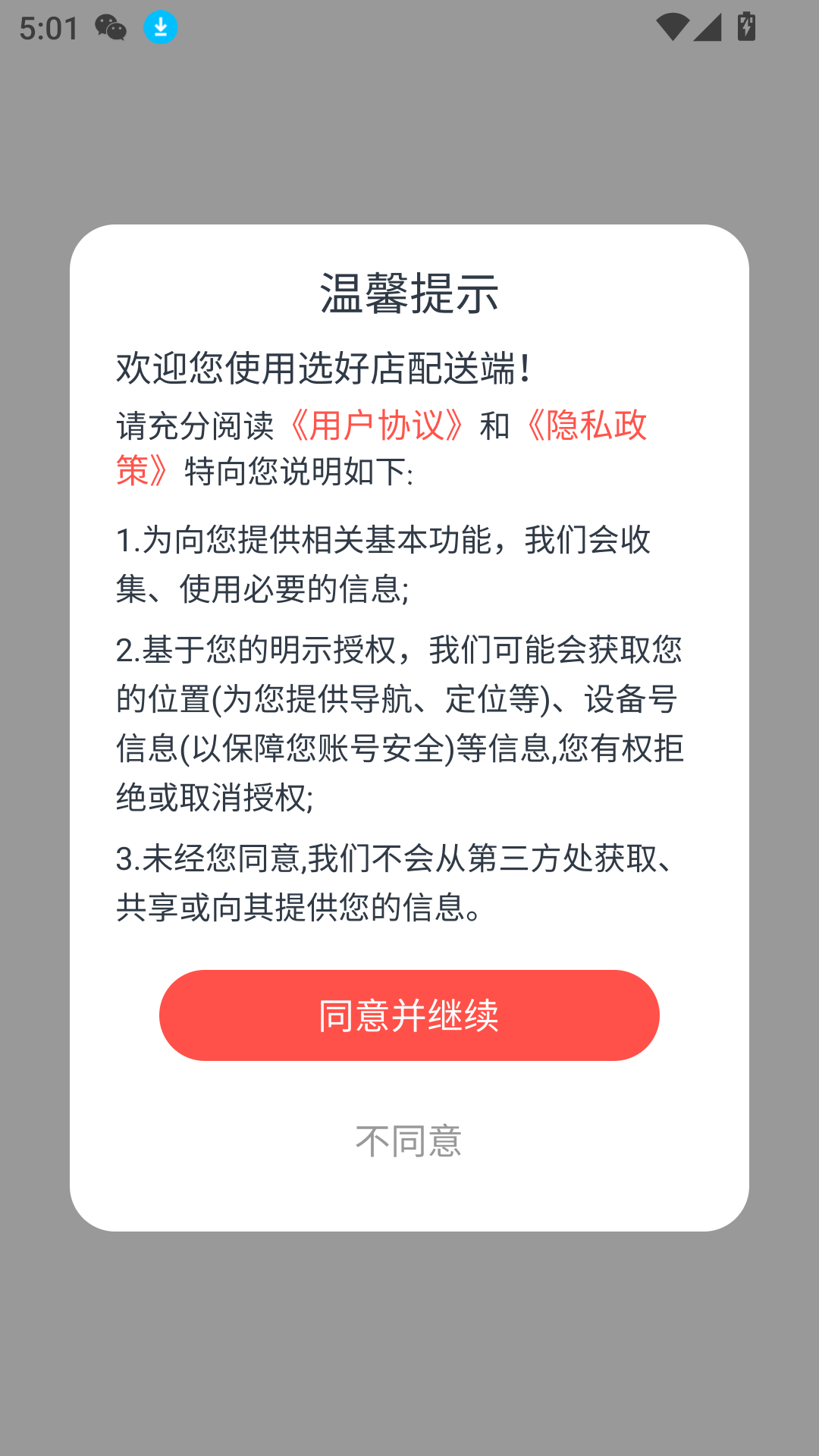This screenshot has width=819, height=1456.
Task: Decline by tapping 不同意
Action: click(x=409, y=1141)
